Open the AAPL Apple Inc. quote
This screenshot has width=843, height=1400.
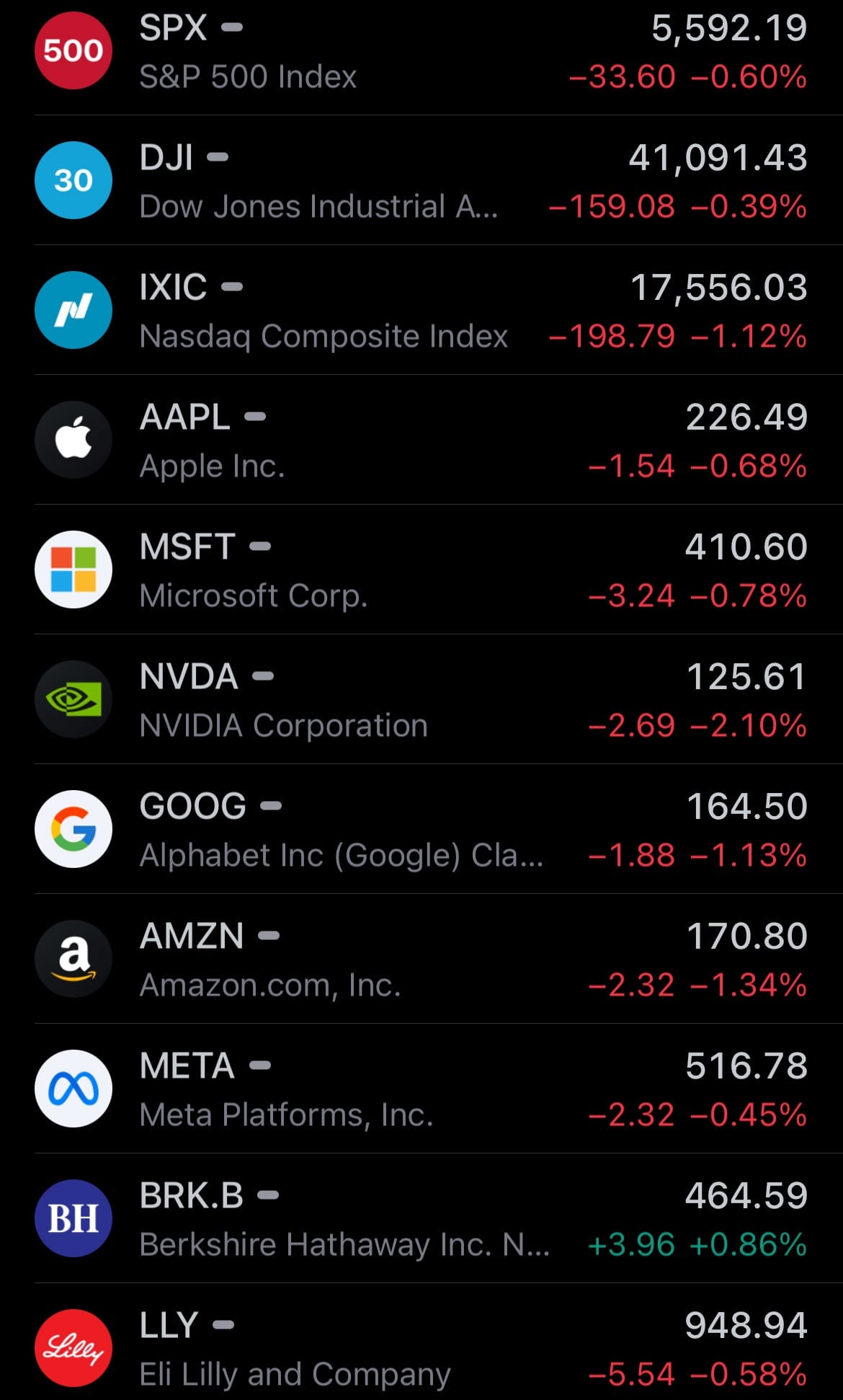click(421, 440)
